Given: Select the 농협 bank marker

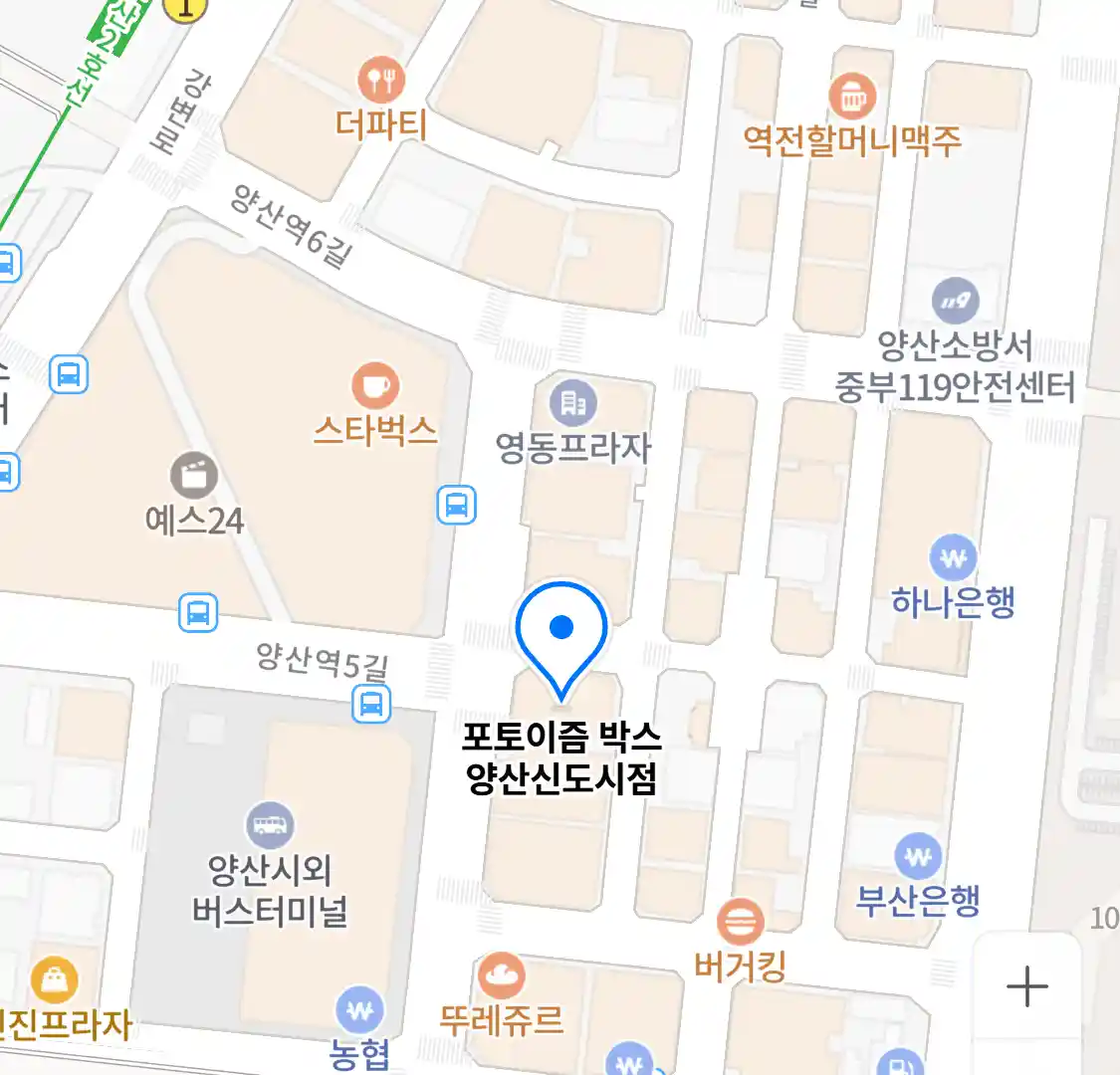Looking at the screenshot, I should [x=359, y=1011].
